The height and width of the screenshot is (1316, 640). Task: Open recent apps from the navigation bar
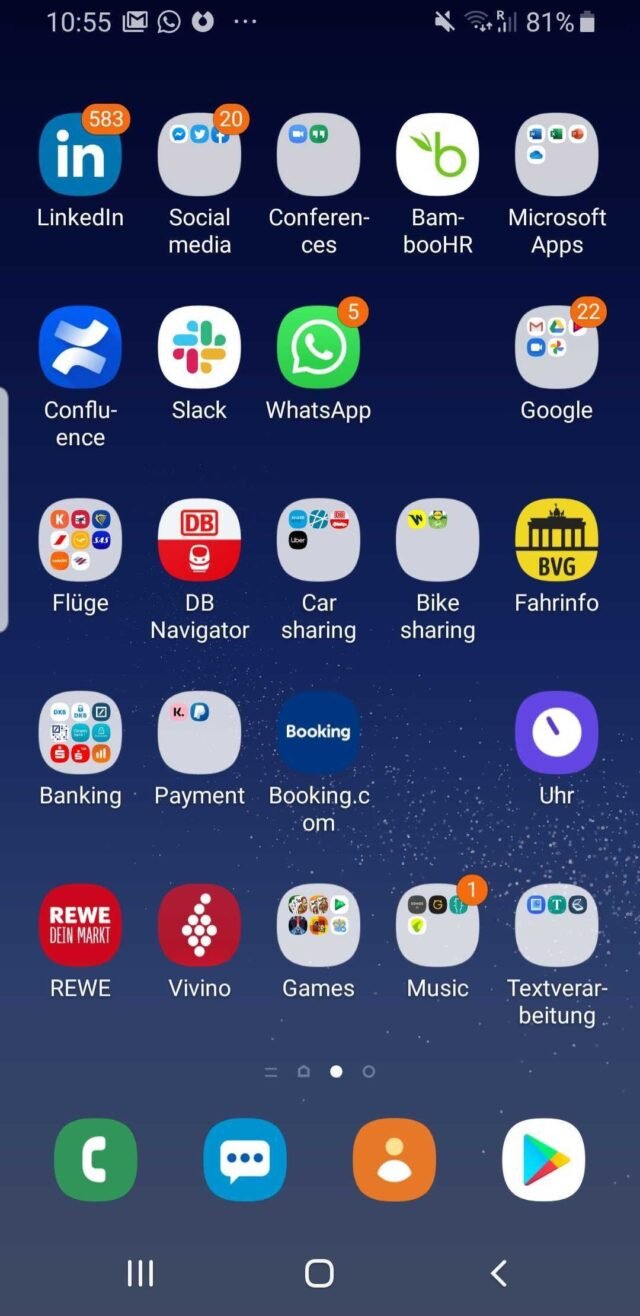140,1273
